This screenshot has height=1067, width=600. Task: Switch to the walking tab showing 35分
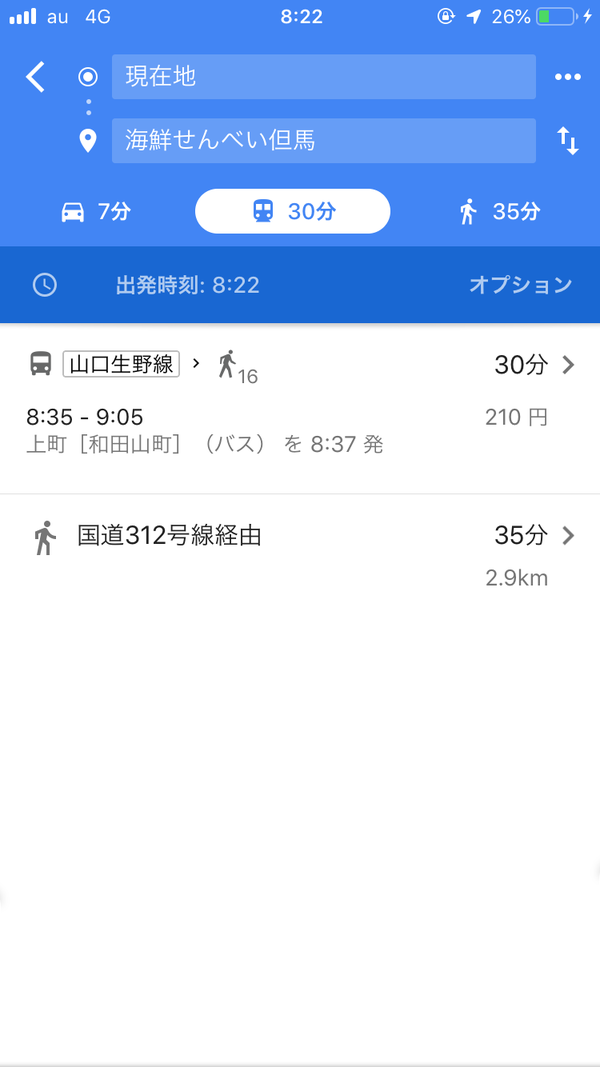click(x=499, y=211)
